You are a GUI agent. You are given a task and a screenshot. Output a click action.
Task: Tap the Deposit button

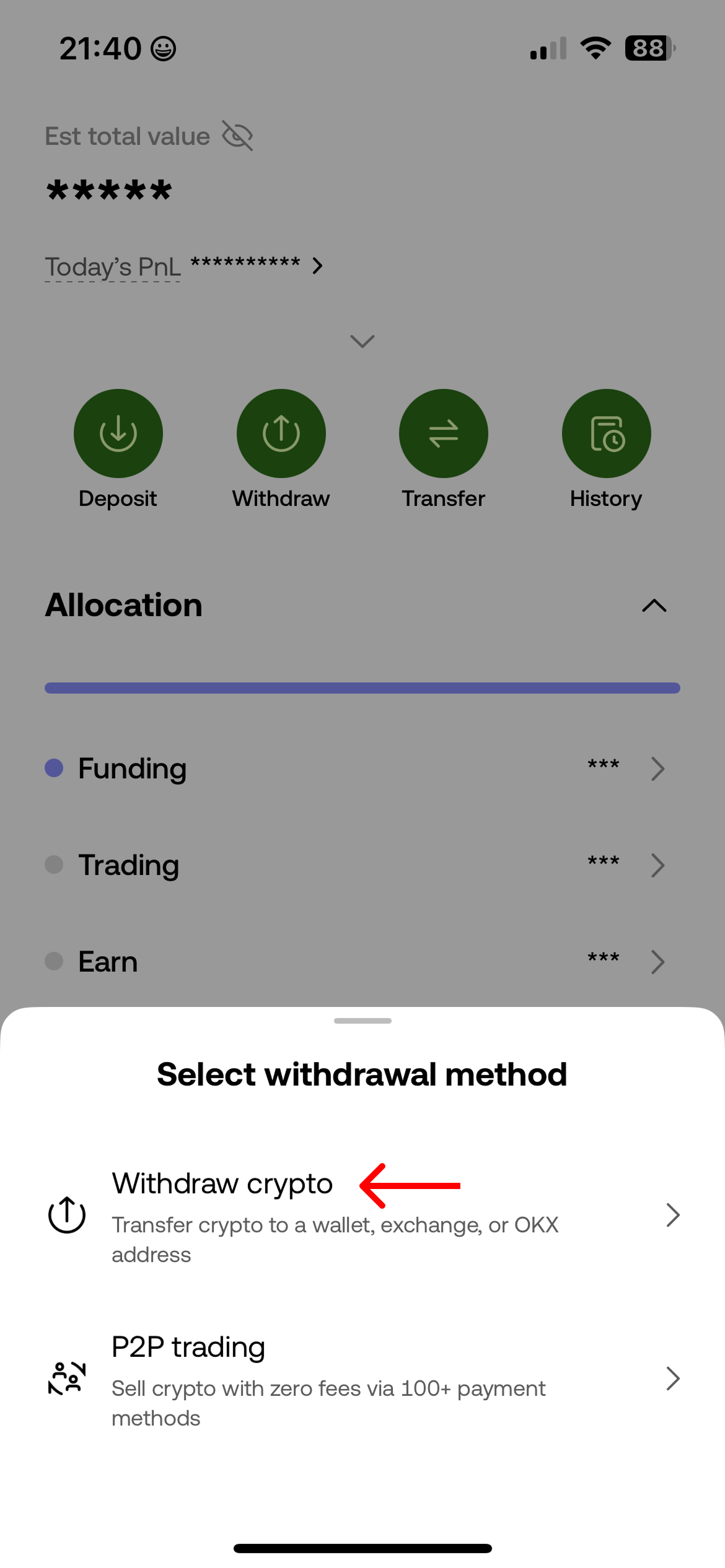click(118, 433)
